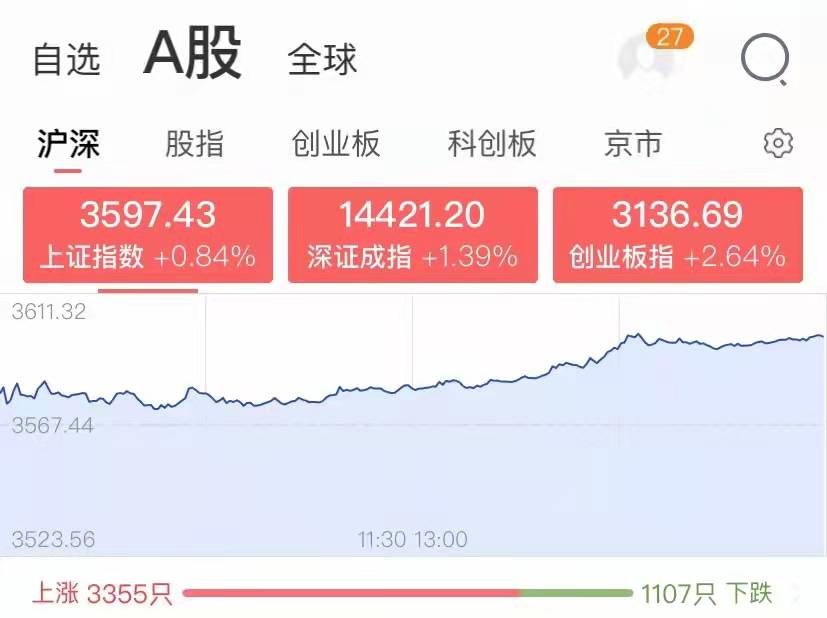This screenshot has width=827, height=618.
Task: Switch to the 科创板 sub-tab
Action: click(492, 144)
